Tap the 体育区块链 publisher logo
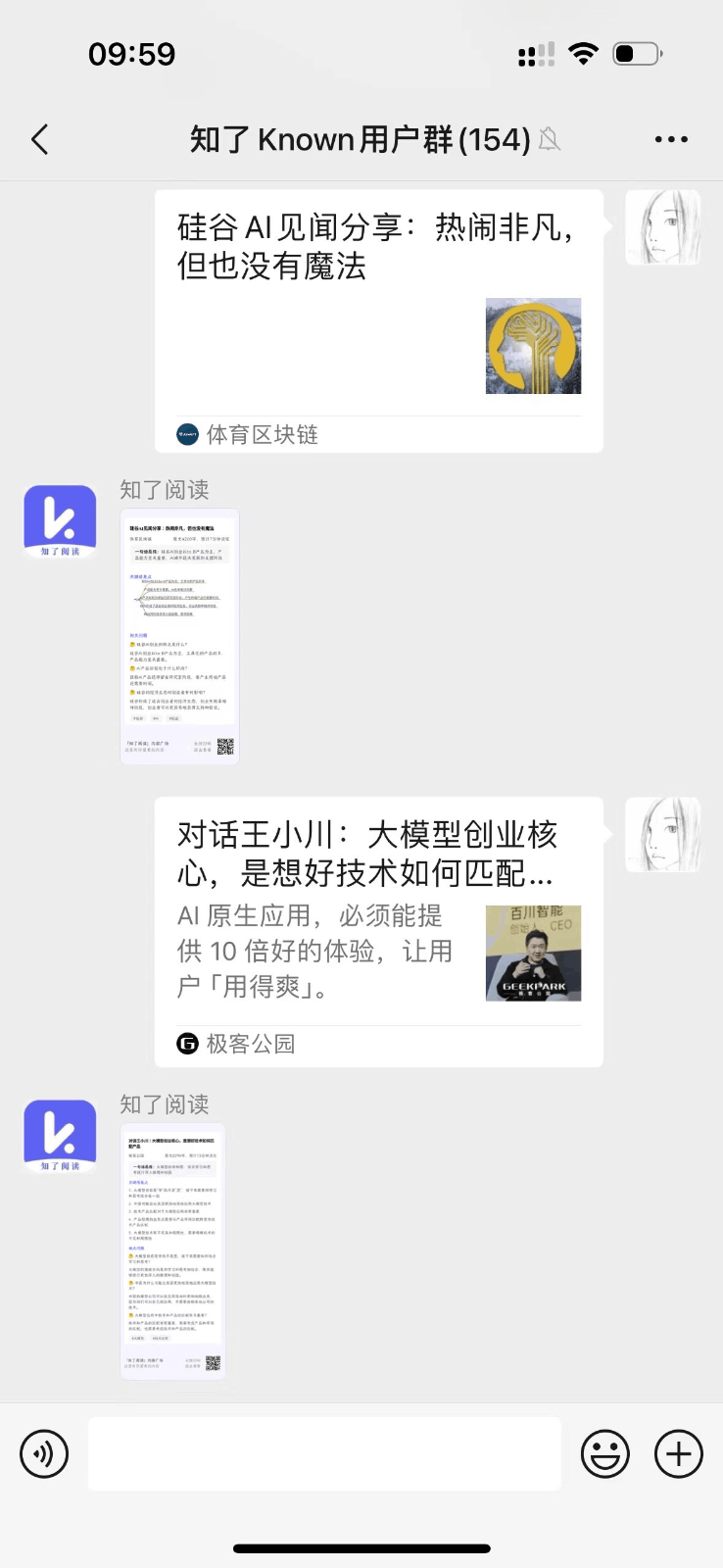Screen dimensions: 723x1568 (x=186, y=434)
